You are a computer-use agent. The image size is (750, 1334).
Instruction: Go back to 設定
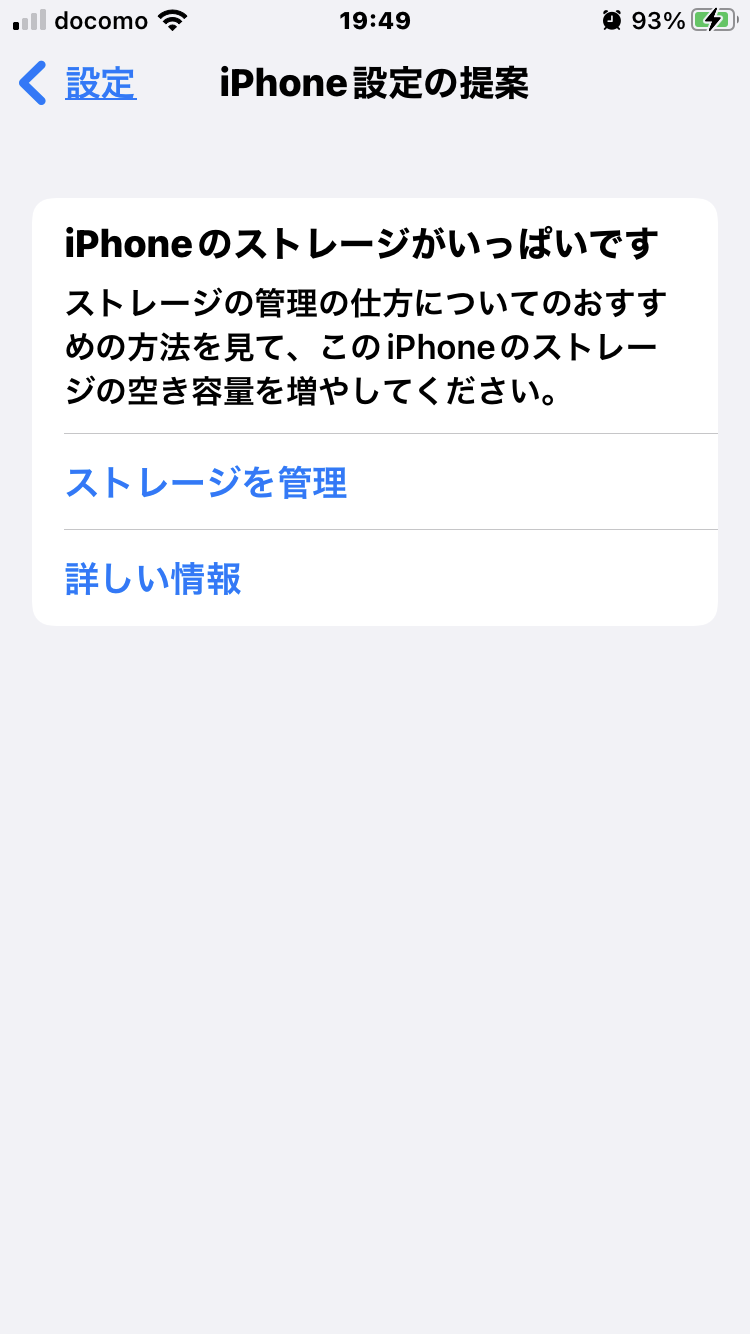[80, 84]
